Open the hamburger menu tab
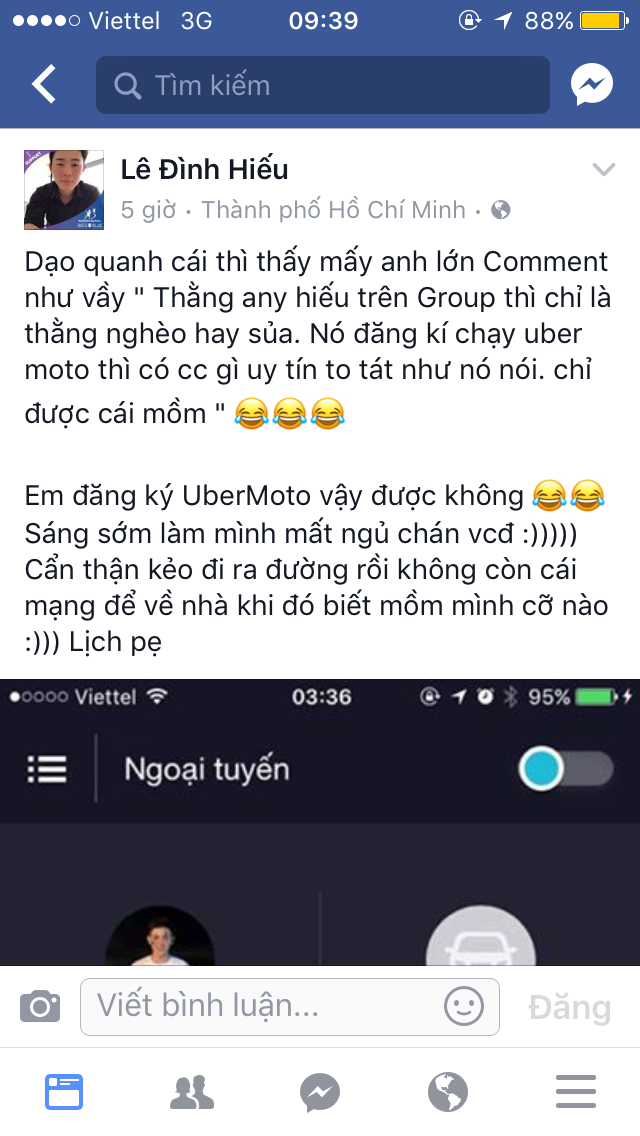 [x=576, y=1092]
